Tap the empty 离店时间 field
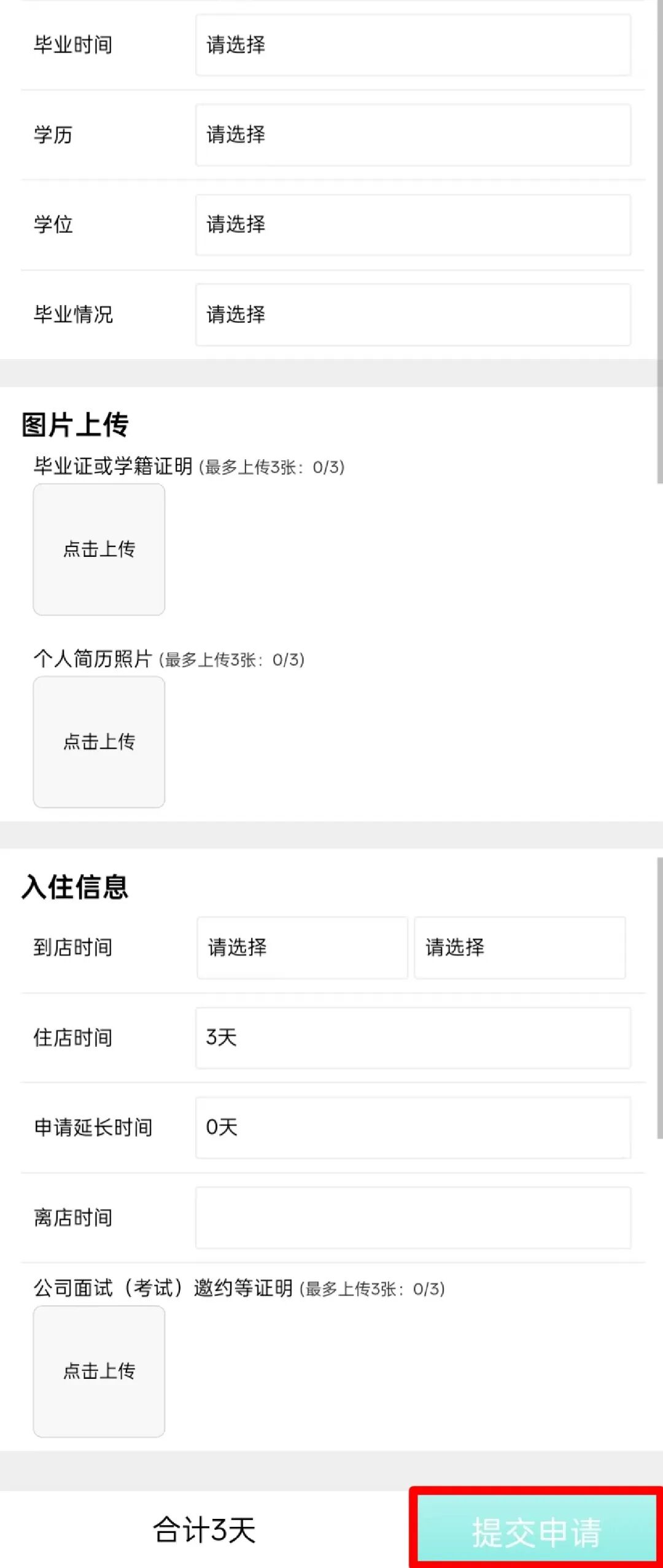 tap(413, 1217)
